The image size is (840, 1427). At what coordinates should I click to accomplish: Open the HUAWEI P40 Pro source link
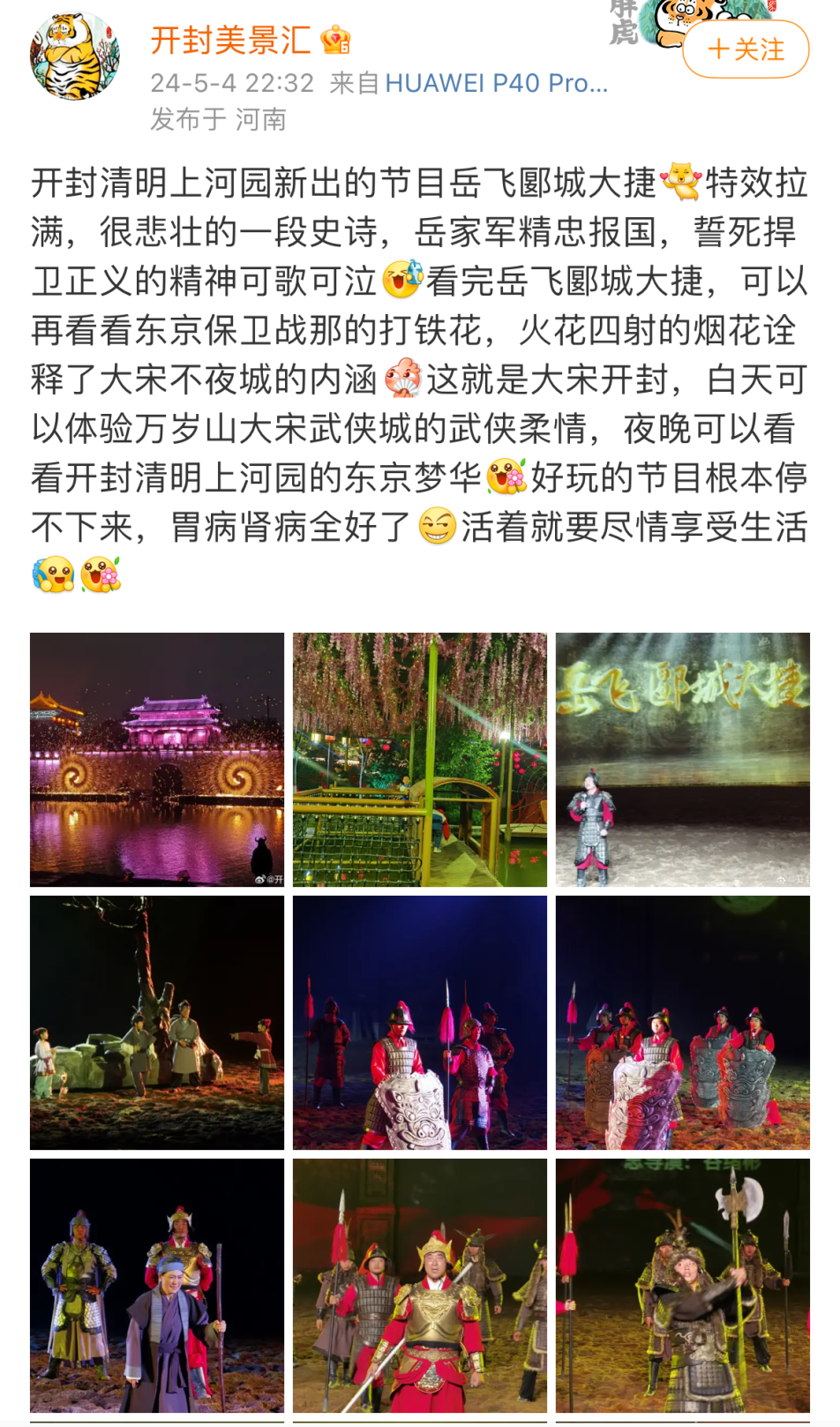(496, 83)
